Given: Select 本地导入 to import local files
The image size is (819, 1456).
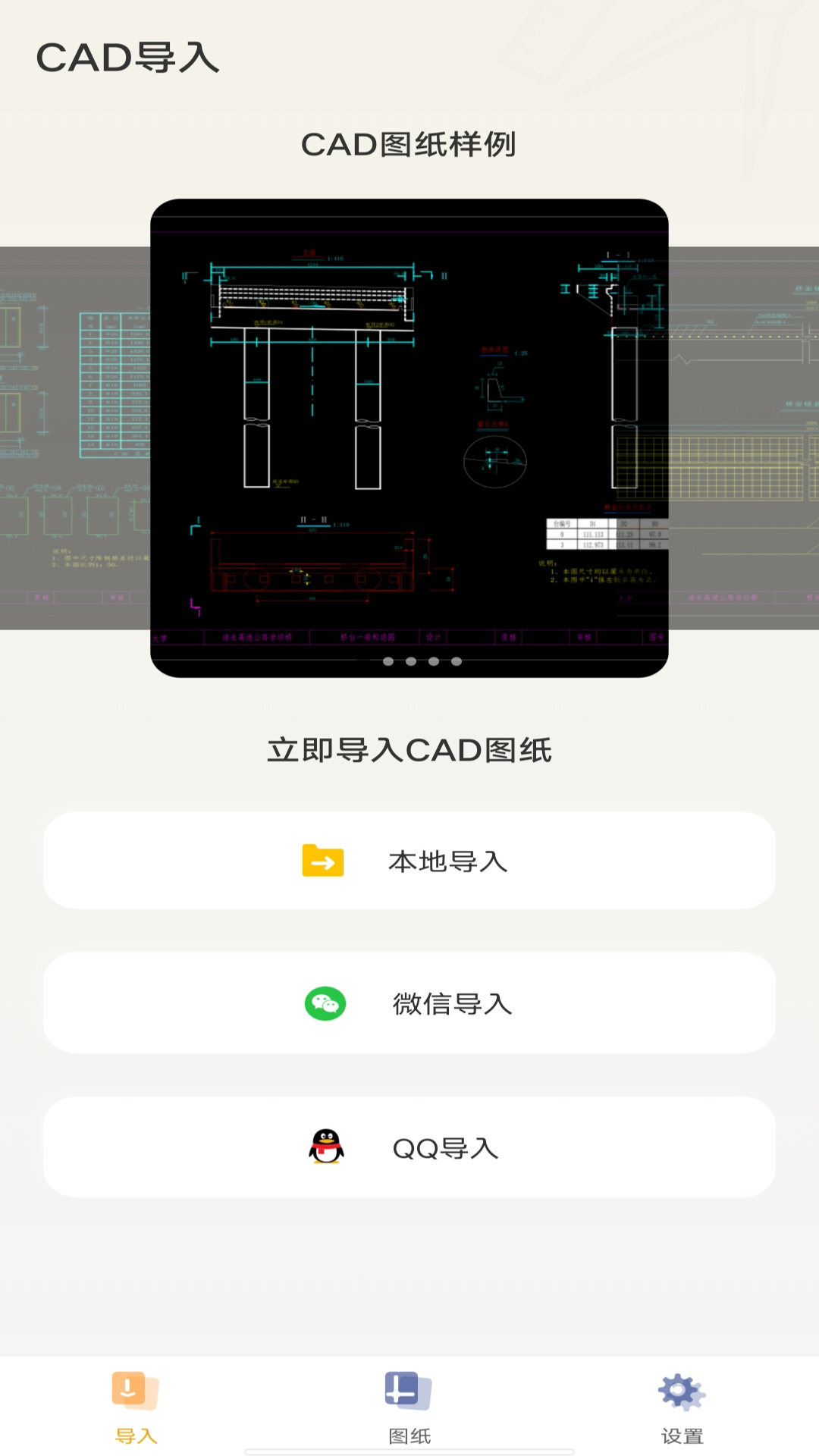Looking at the screenshot, I should click(409, 861).
